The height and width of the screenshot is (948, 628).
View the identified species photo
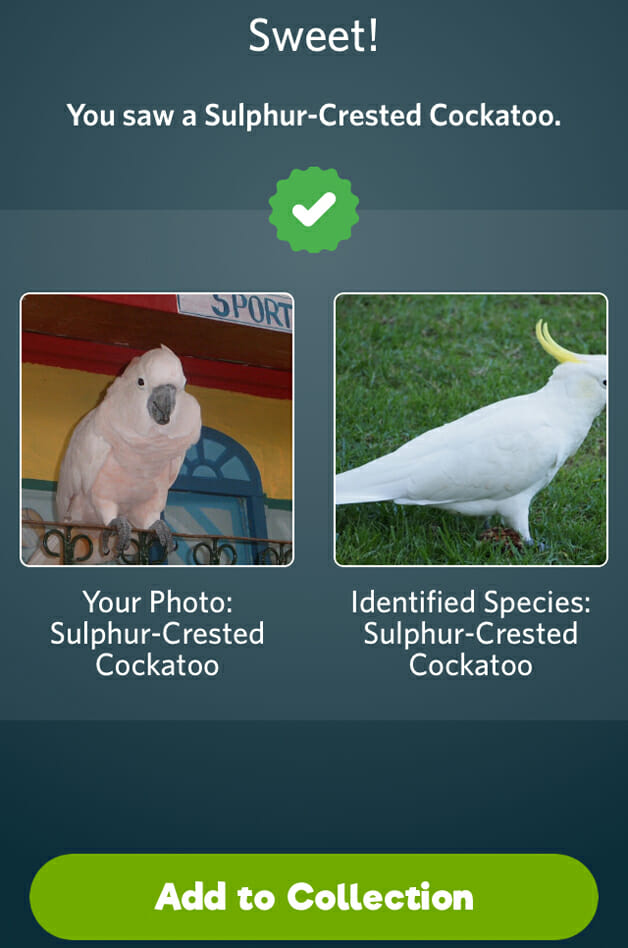click(x=470, y=430)
